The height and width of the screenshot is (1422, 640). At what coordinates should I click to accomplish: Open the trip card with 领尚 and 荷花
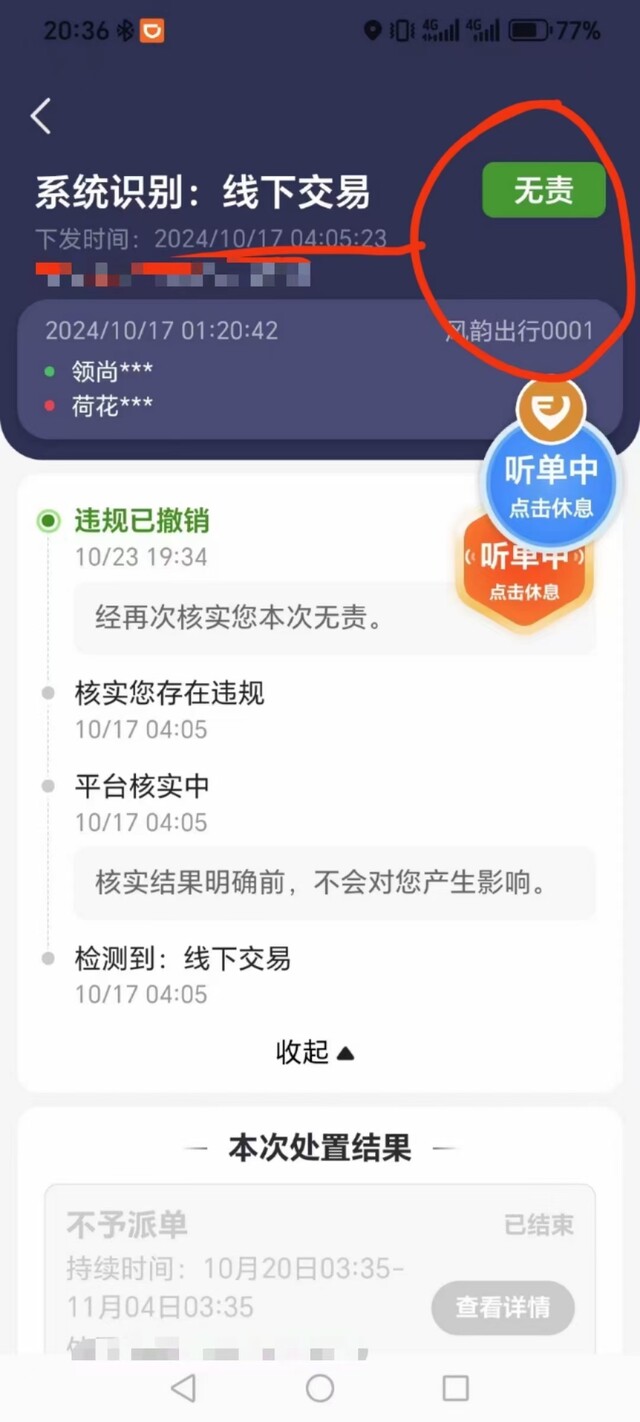(x=320, y=370)
